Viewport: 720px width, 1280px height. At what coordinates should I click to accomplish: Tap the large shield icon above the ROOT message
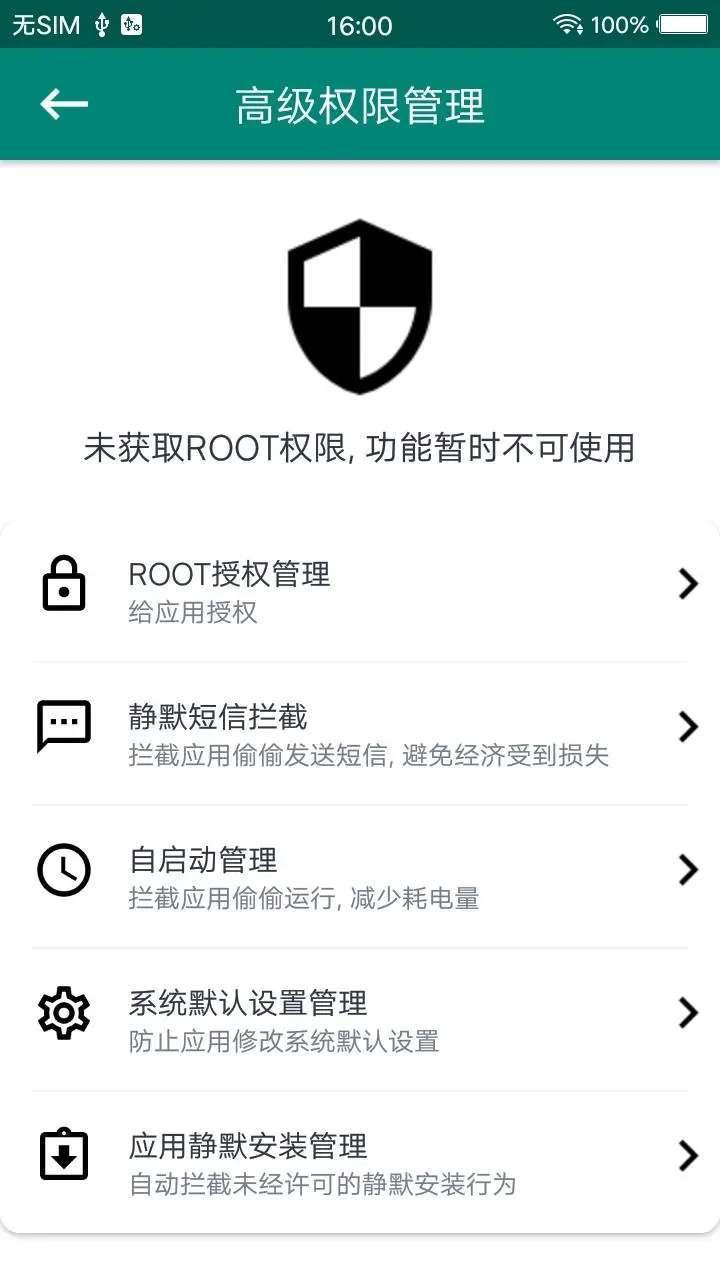[x=360, y=305]
